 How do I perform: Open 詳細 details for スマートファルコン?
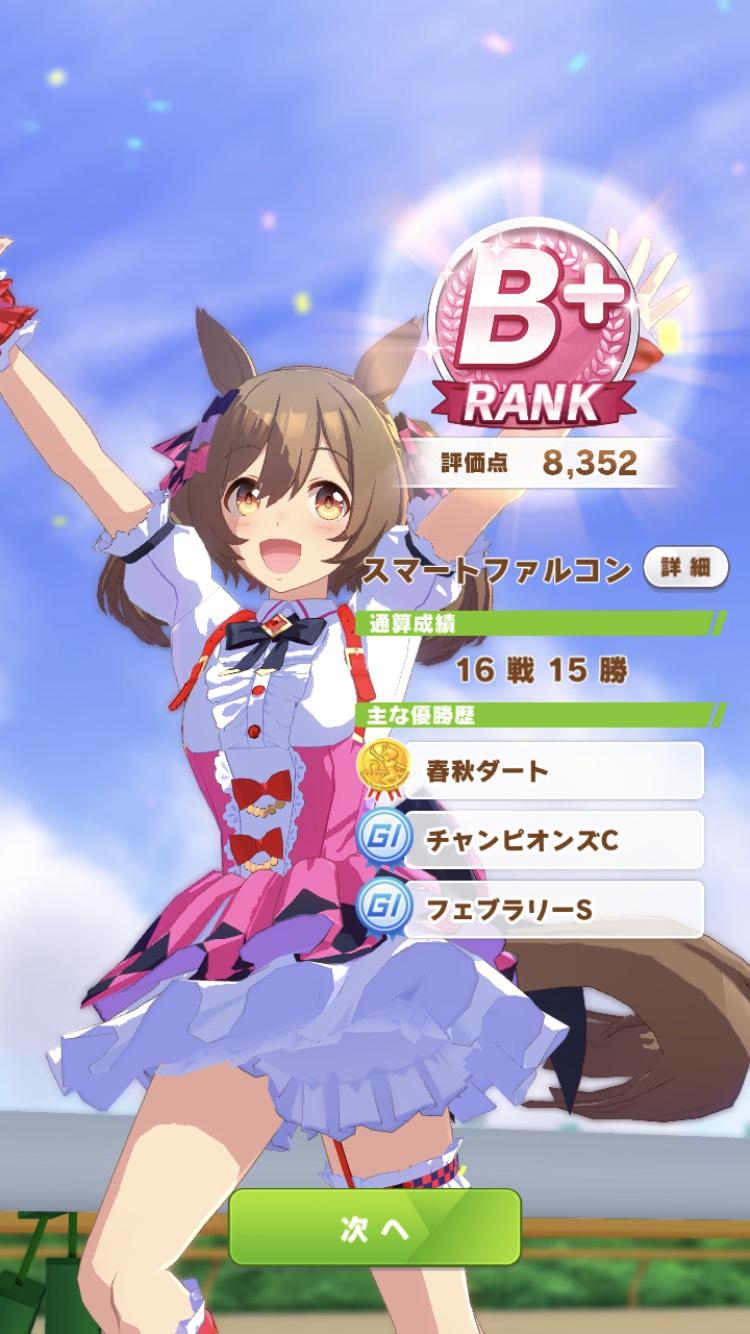(684, 567)
